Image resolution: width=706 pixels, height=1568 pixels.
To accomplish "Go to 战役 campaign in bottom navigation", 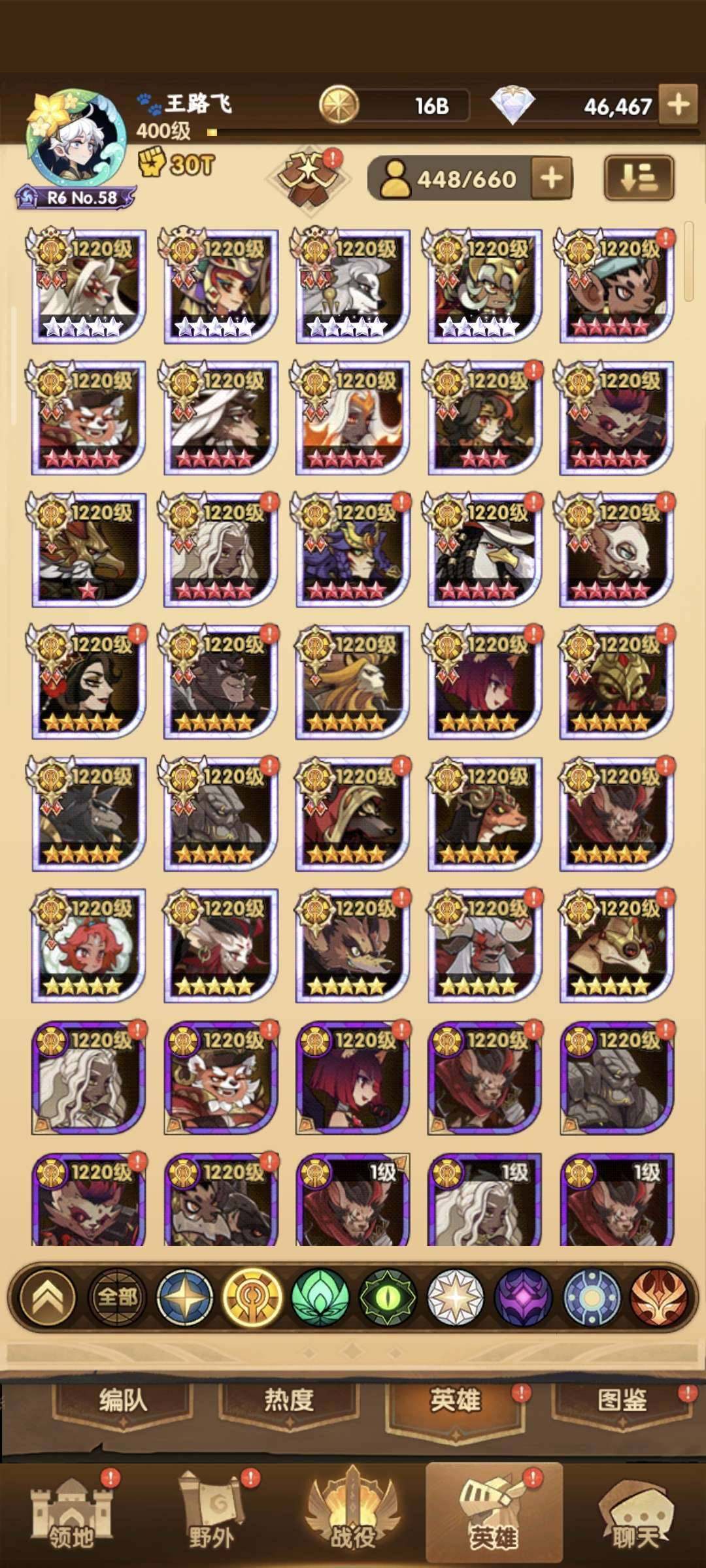I will 353,1516.
